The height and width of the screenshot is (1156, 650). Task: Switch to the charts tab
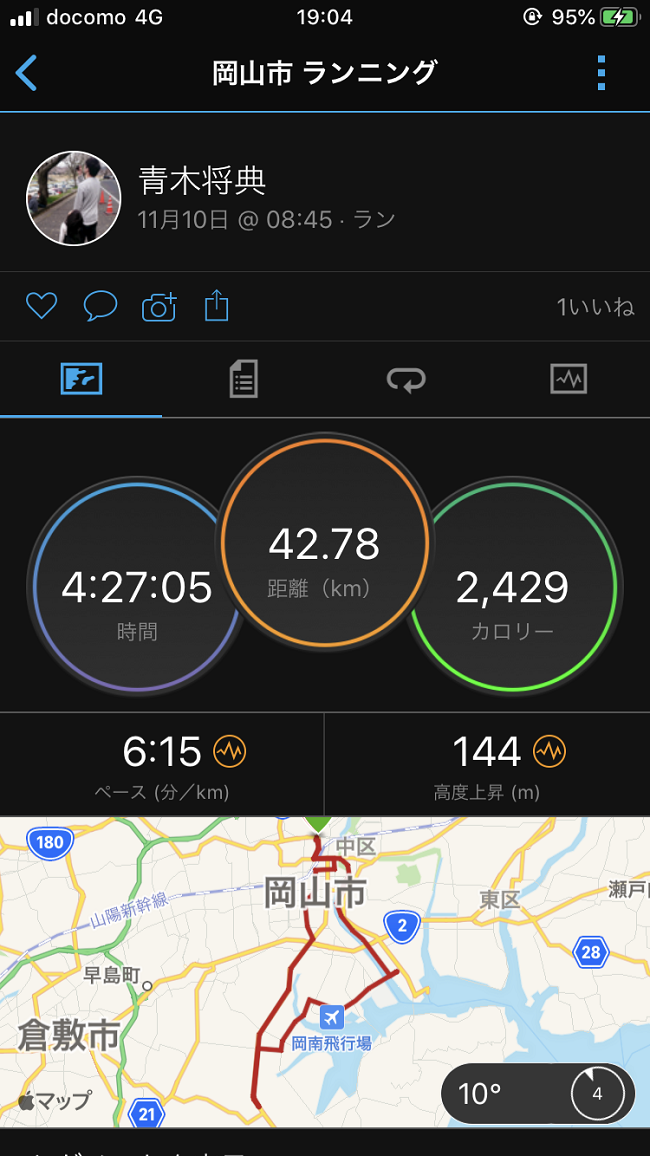(568, 379)
